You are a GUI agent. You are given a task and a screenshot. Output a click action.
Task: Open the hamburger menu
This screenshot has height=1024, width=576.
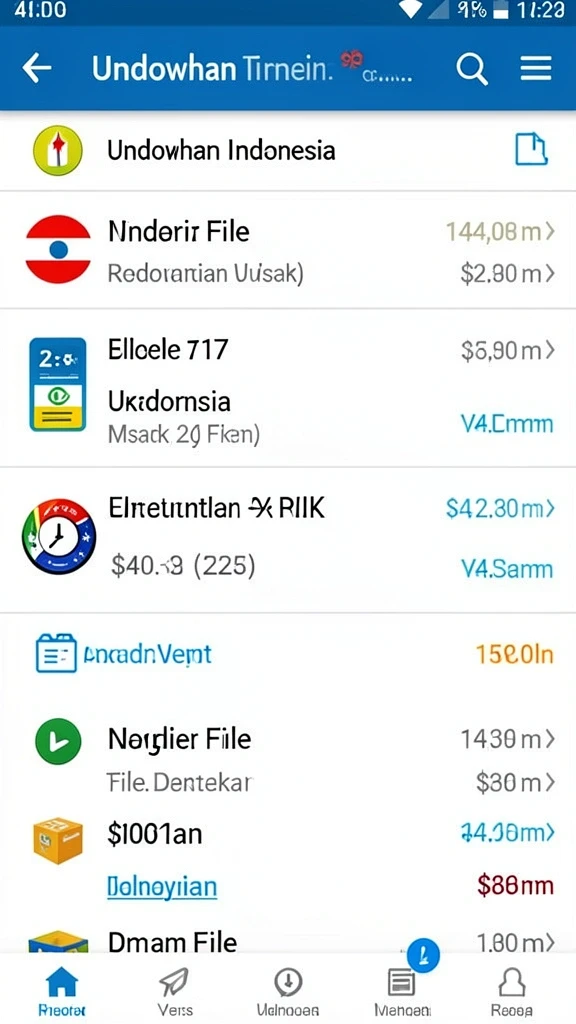[x=536, y=68]
